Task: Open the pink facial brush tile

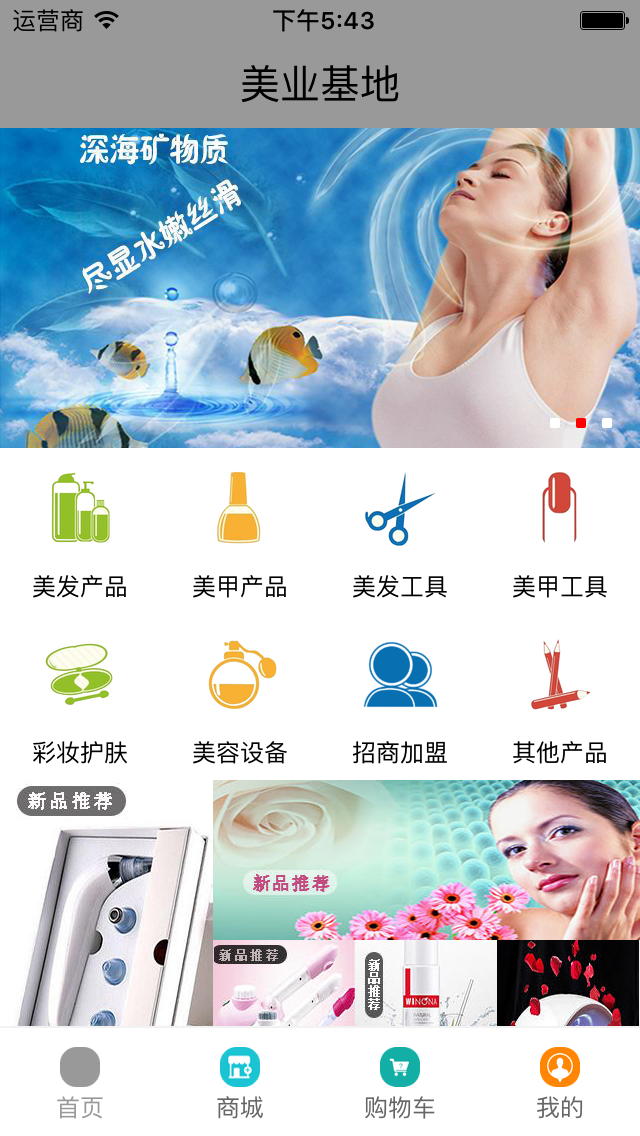Action: [x=283, y=985]
